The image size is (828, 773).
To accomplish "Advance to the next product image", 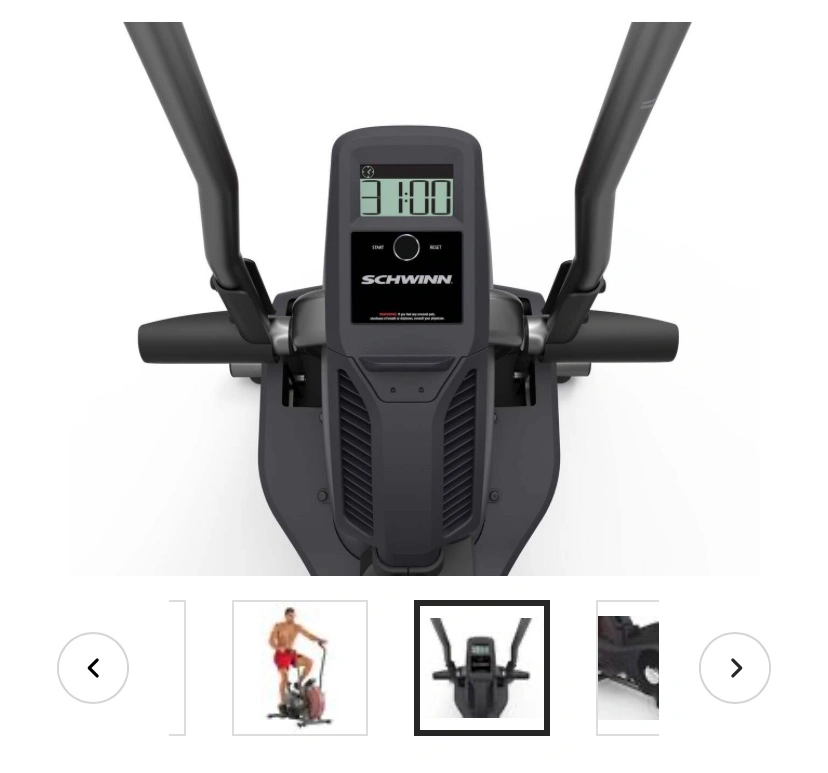I will 735,668.
